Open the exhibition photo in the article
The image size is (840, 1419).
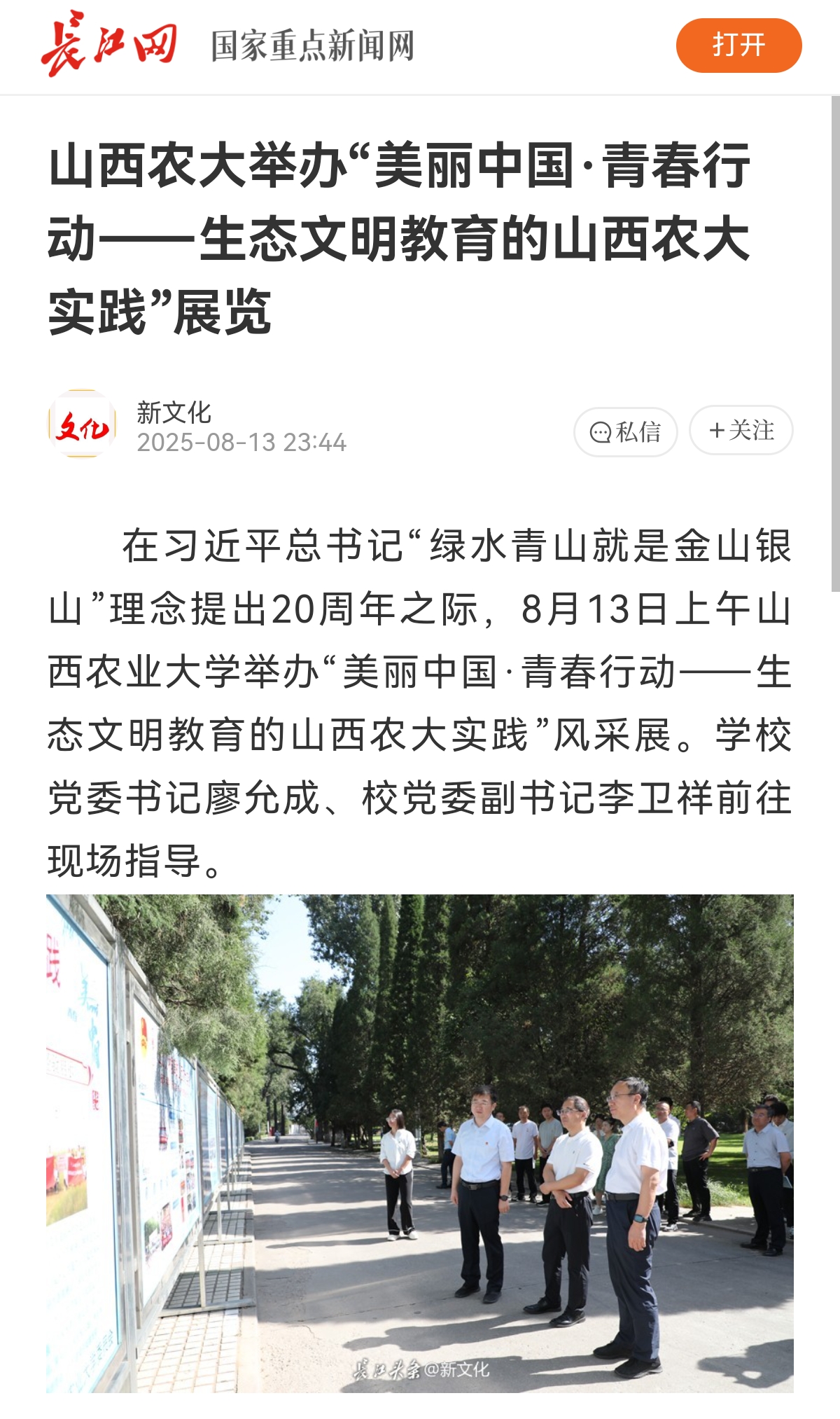click(x=420, y=1143)
